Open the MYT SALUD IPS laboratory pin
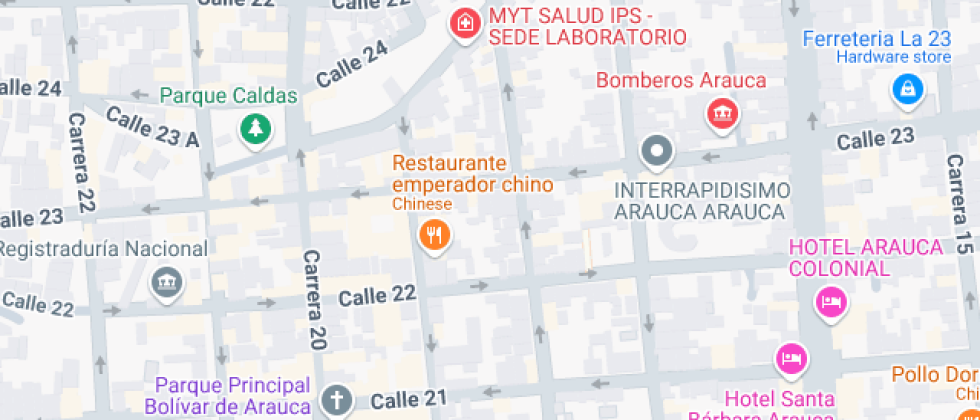The width and height of the screenshot is (980, 420). click(465, 26)
